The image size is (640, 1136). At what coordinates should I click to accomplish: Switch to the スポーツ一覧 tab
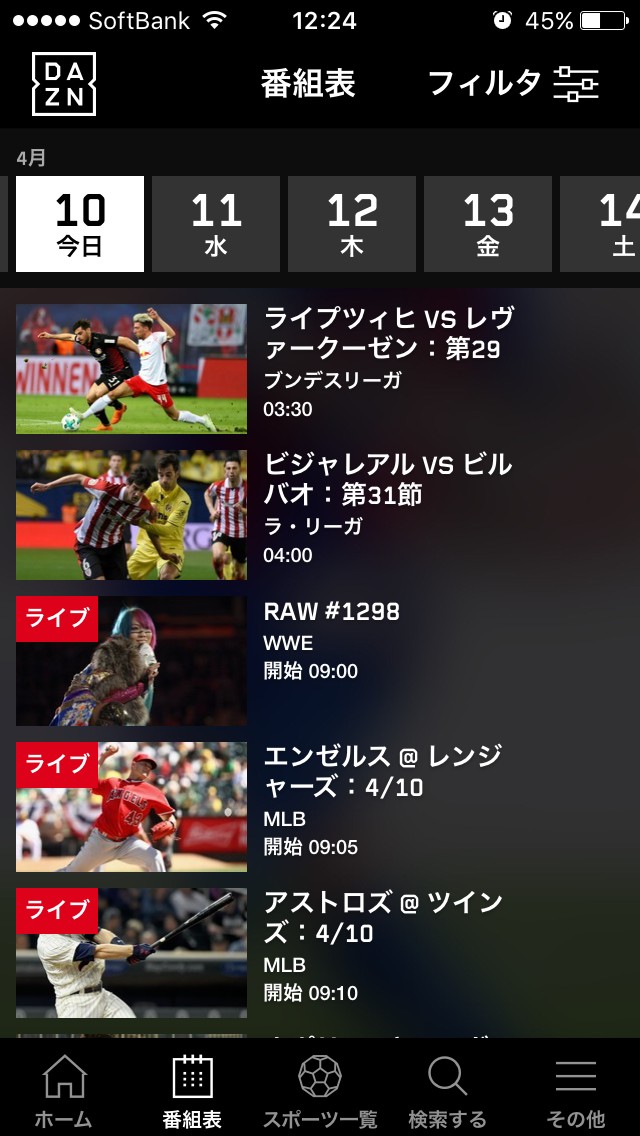[320, 1090]
